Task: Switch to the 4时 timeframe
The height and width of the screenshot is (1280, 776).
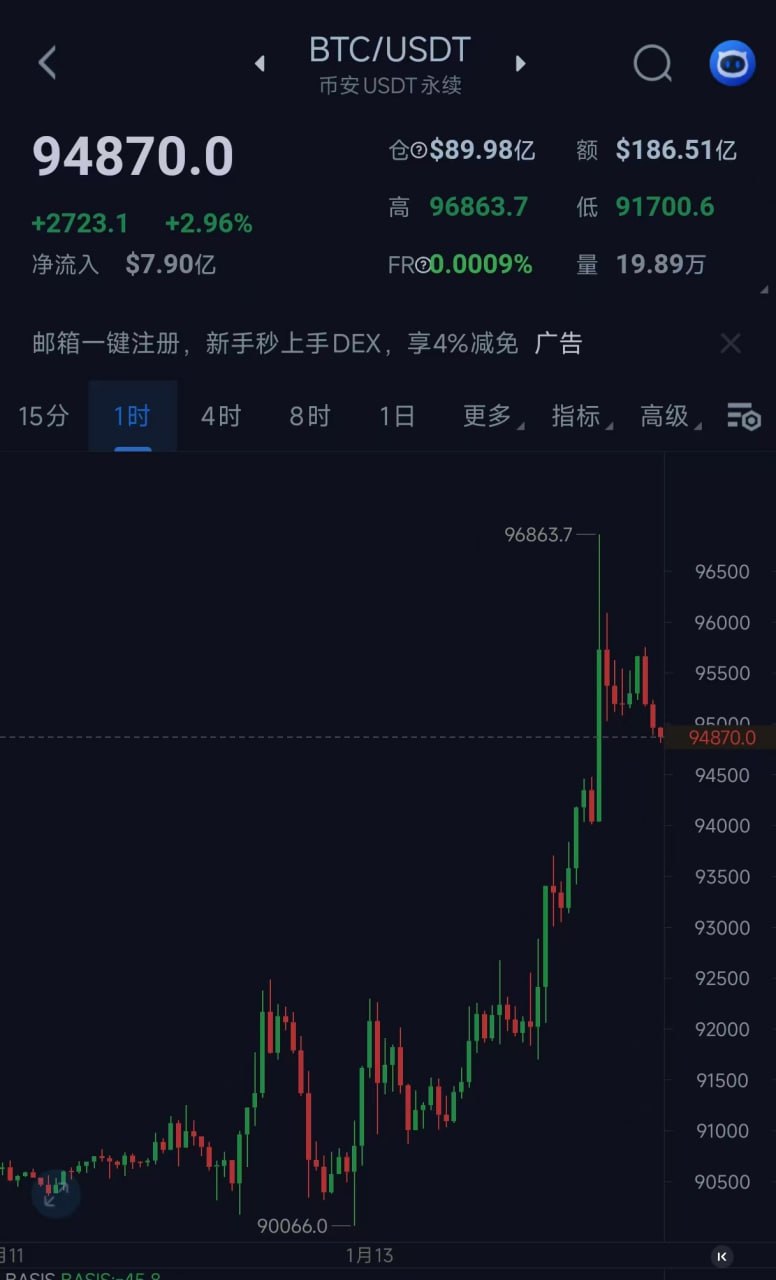Action: click(x=220, y=416)
